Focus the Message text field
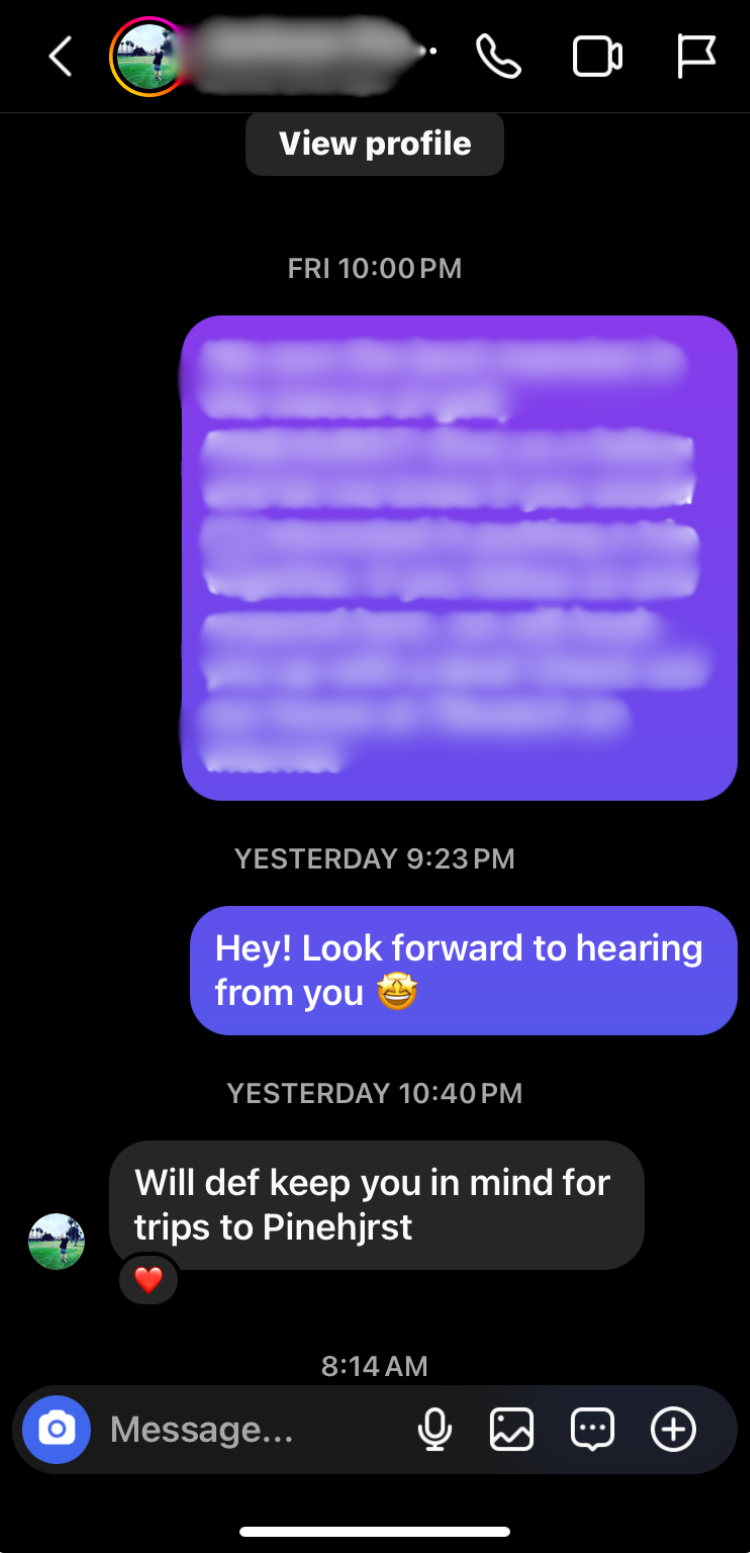This screenshot has width=750, height=1553. click(240, 1430)
